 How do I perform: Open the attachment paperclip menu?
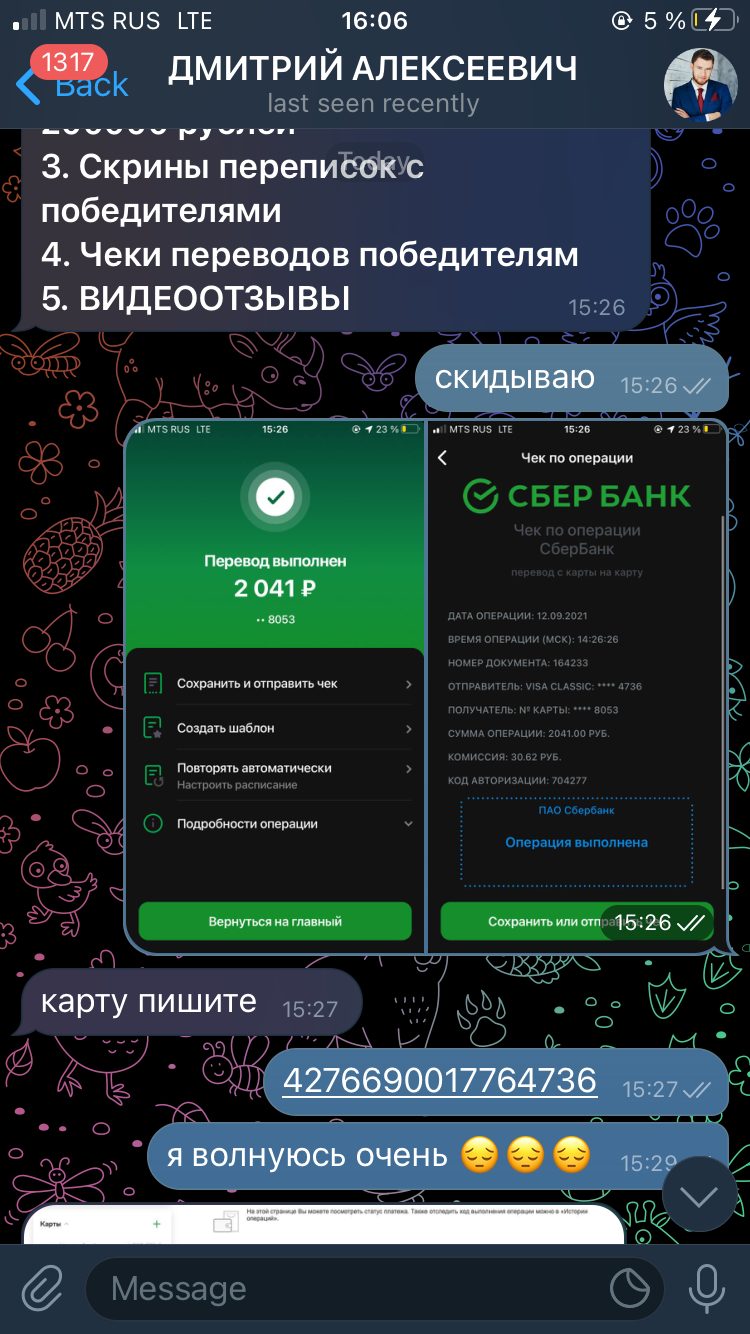(x=42, y=1289)
